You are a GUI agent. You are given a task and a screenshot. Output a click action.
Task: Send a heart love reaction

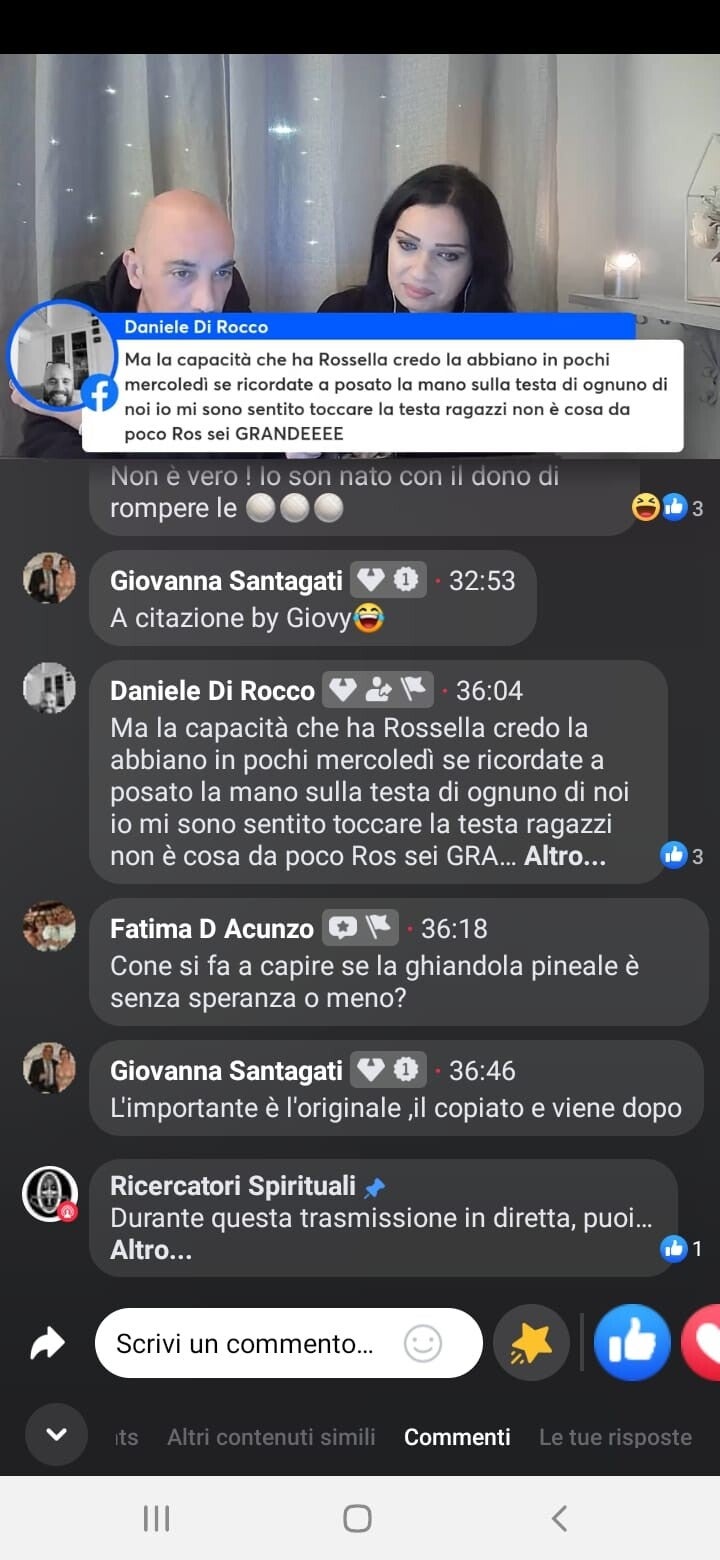(702, 1343)
